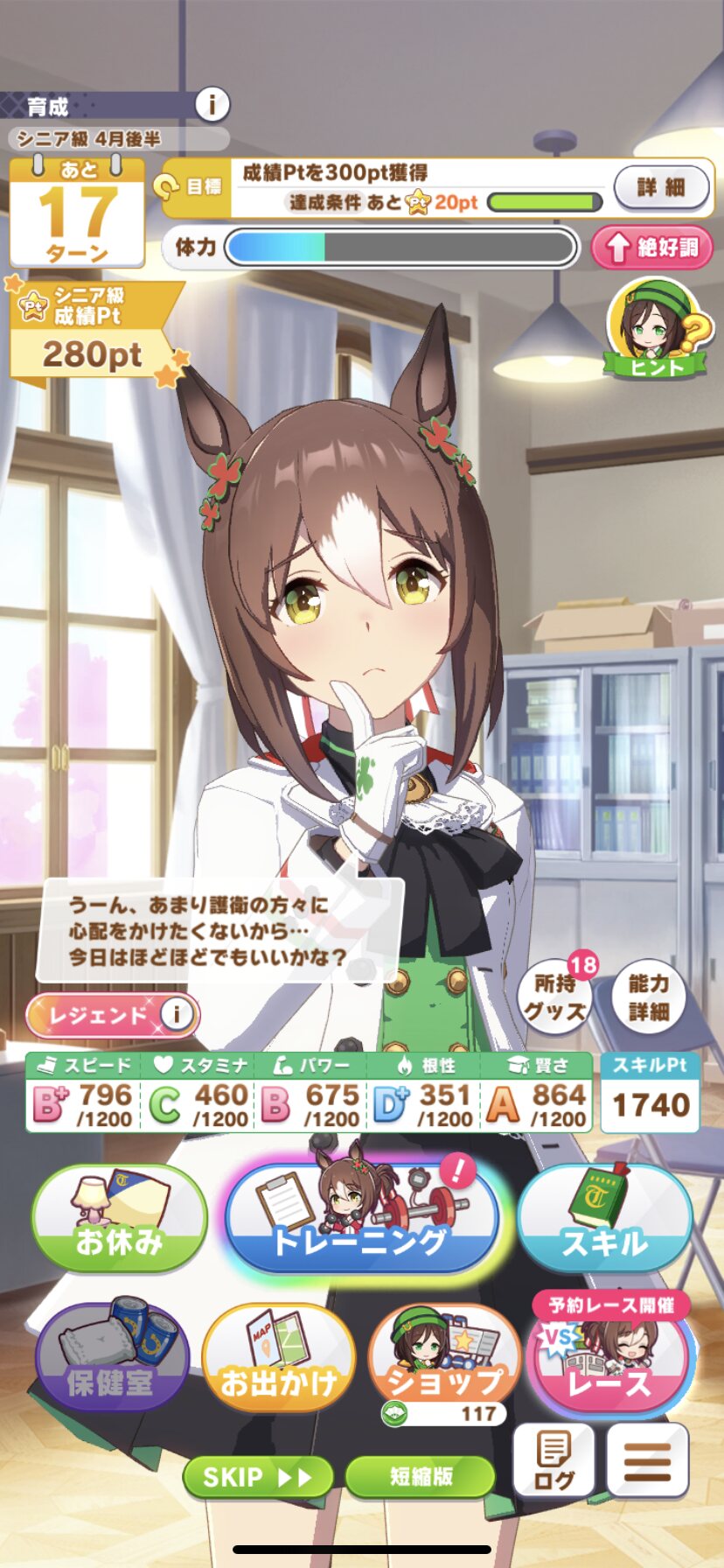Toggle the 短縮版 shortened mode
This screenshot has width=724, height=1568.
pyautogui.click(x=421, y=1477)
